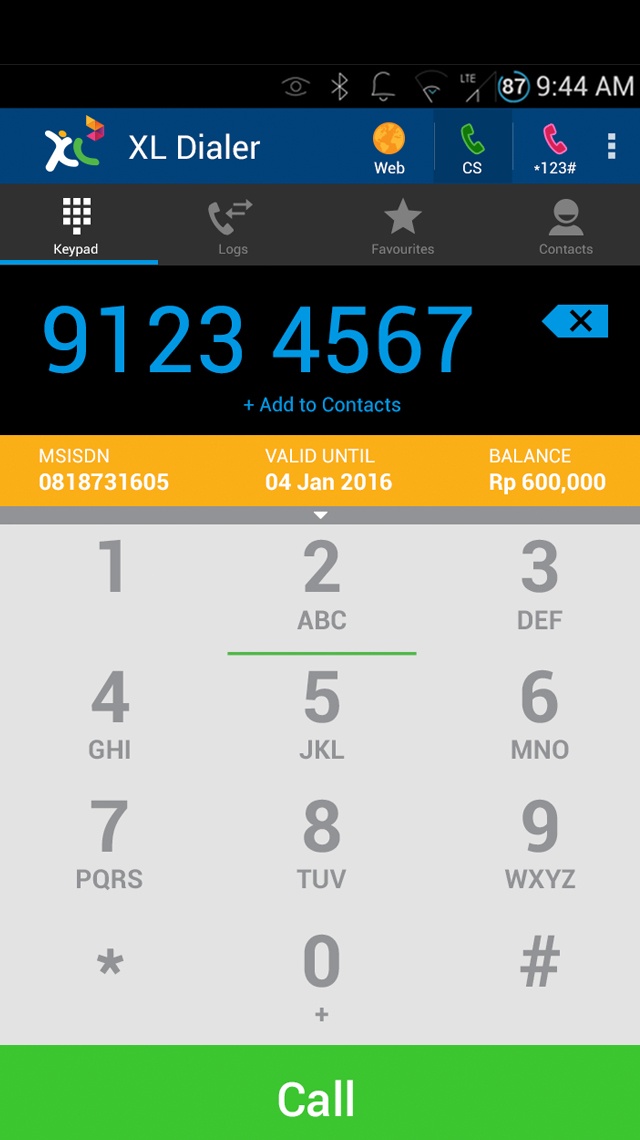Switch to the Contacts tab
This screenshot has width=640, height=1140.
565,225
